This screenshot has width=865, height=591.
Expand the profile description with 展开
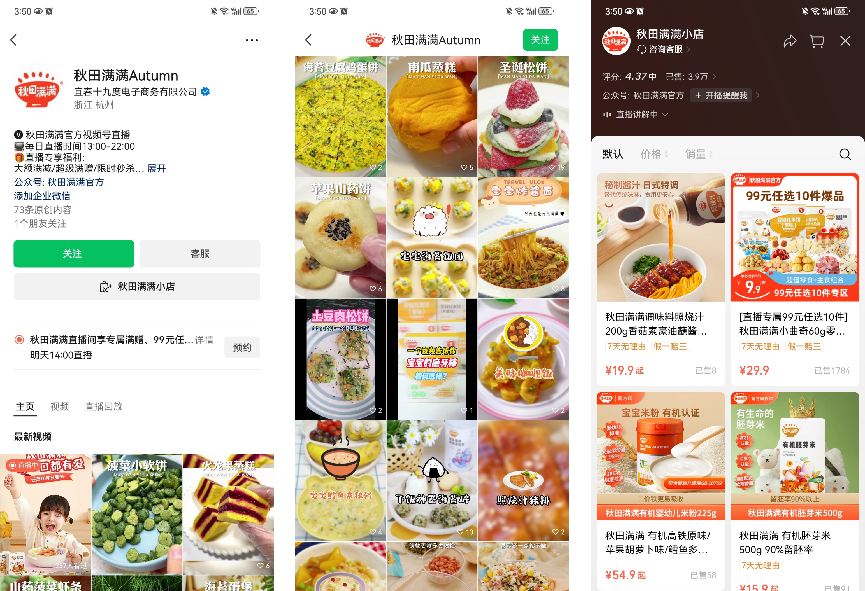tap(157, 168)
